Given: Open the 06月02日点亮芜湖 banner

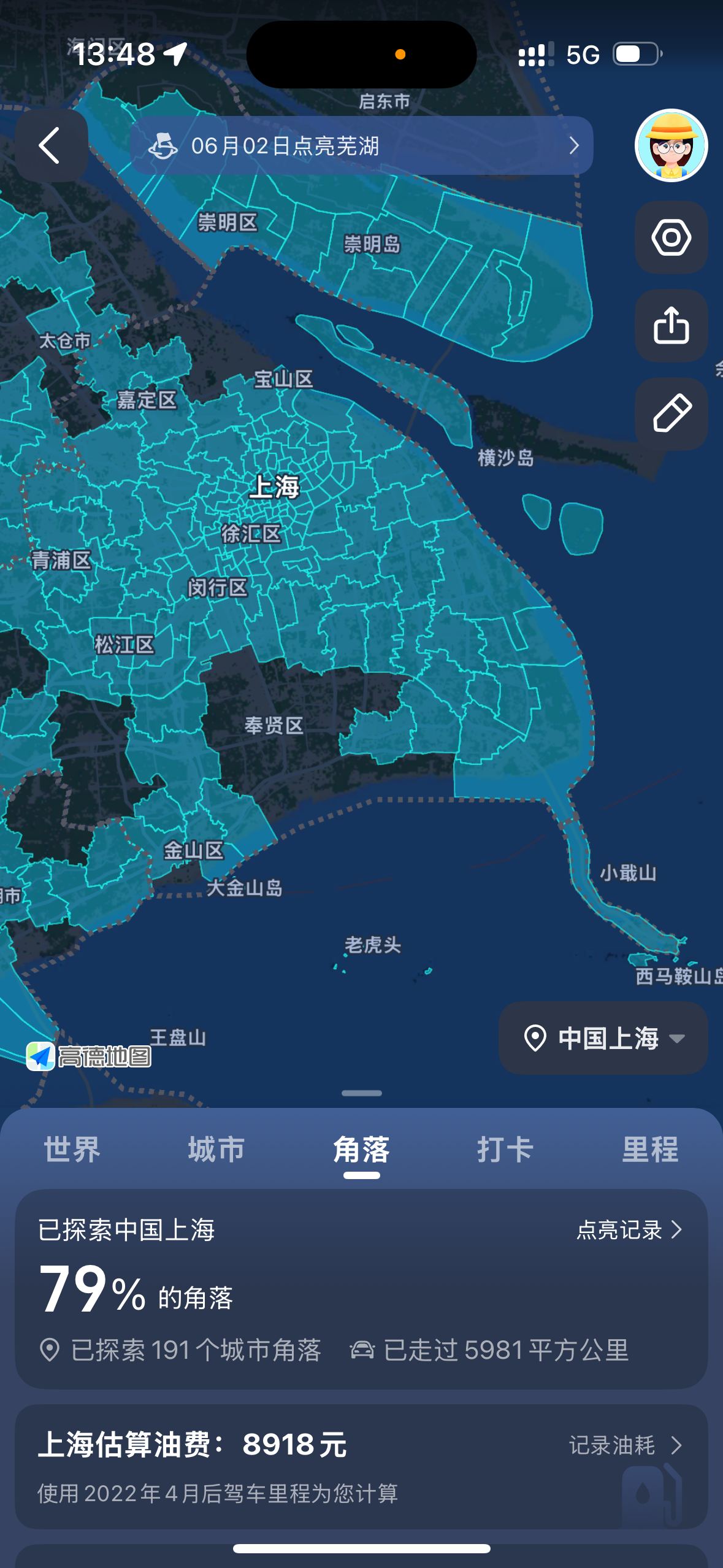Looking at the screenshot, I should pos(361,145).
